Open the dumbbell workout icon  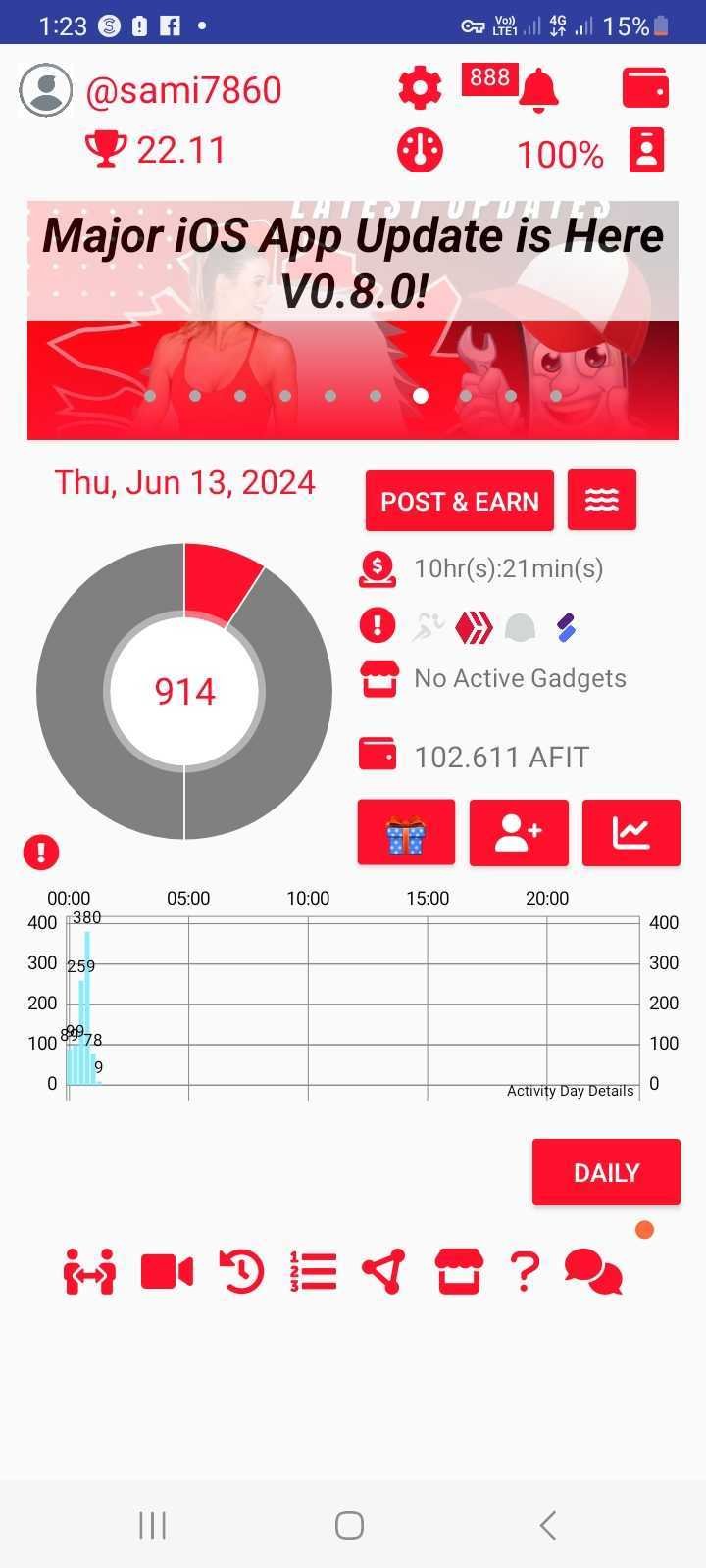click(89, 1272)
